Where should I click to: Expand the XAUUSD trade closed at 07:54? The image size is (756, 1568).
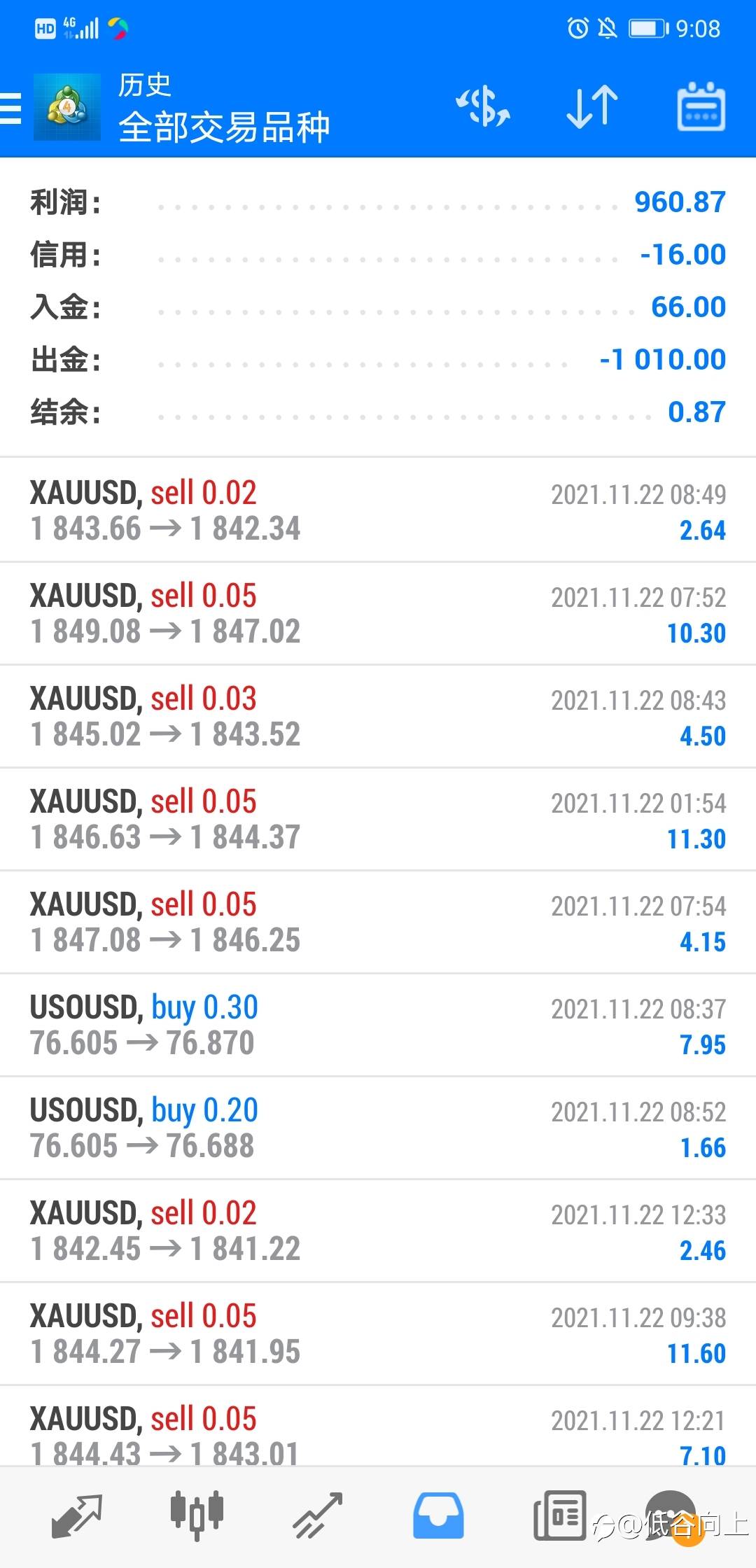pos(378,922)
